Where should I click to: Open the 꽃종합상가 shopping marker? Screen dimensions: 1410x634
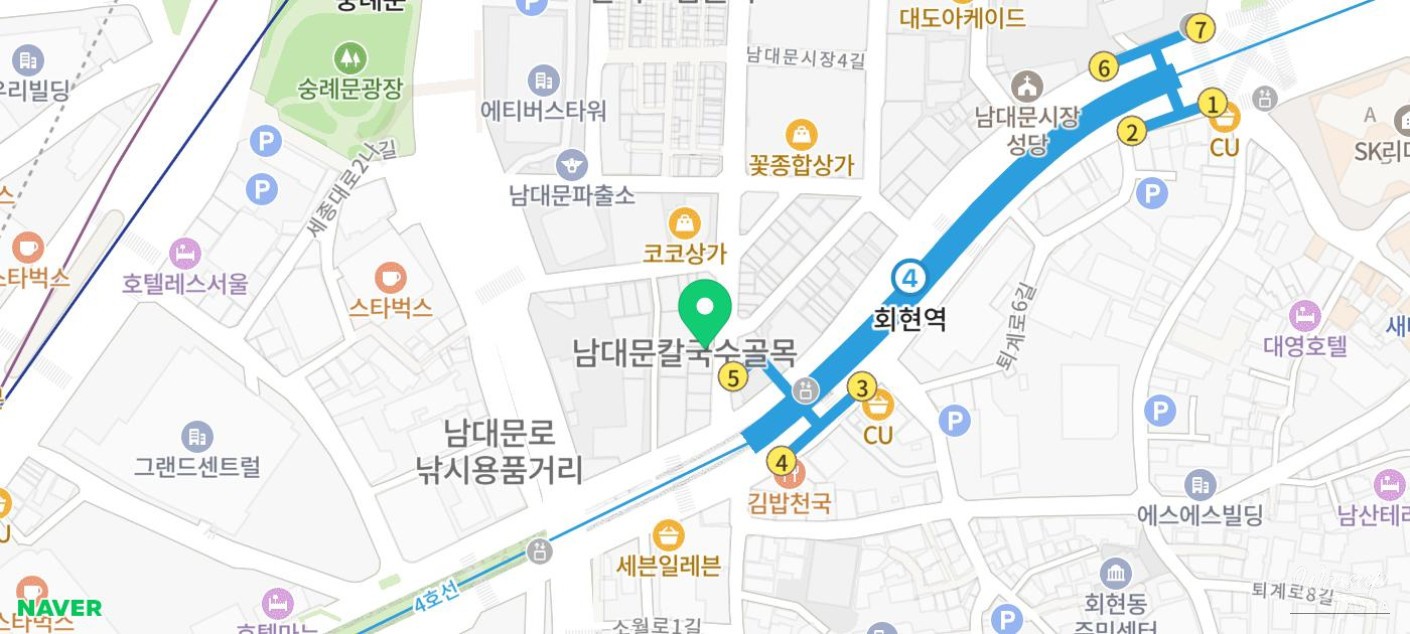tap(801, 134)
